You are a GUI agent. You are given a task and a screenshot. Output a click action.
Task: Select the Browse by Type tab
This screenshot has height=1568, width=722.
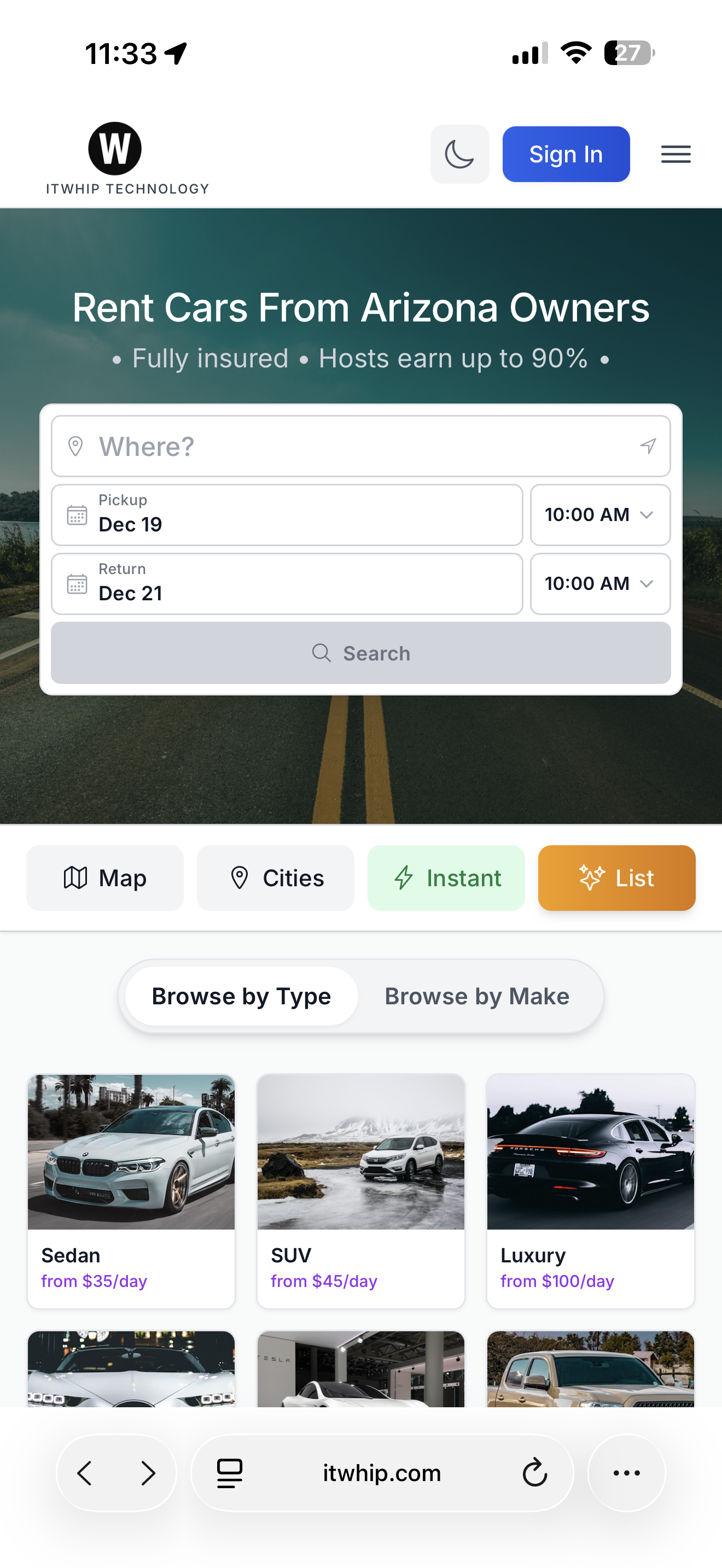(241, 997)
